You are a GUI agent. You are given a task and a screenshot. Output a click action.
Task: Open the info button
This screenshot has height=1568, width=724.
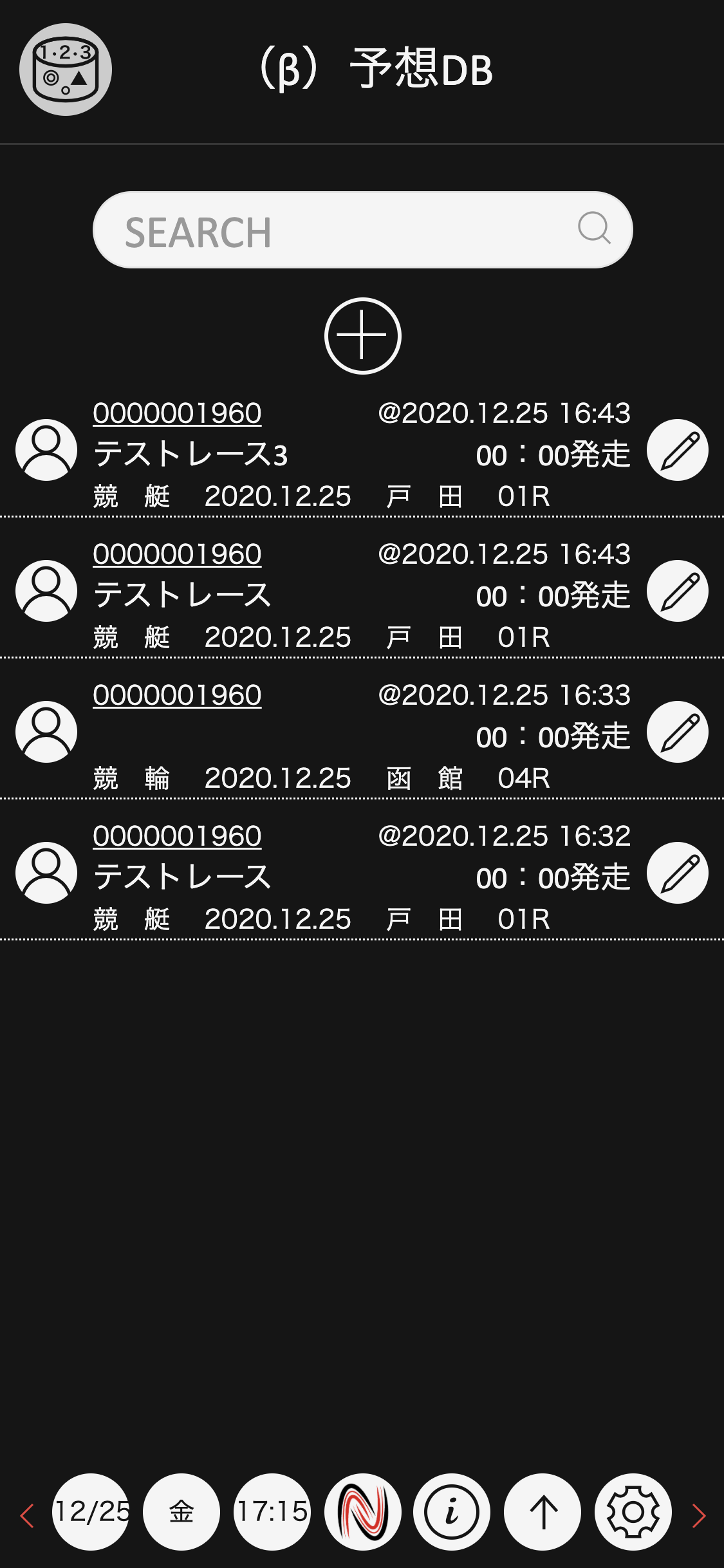click(x=452, y=1511)
